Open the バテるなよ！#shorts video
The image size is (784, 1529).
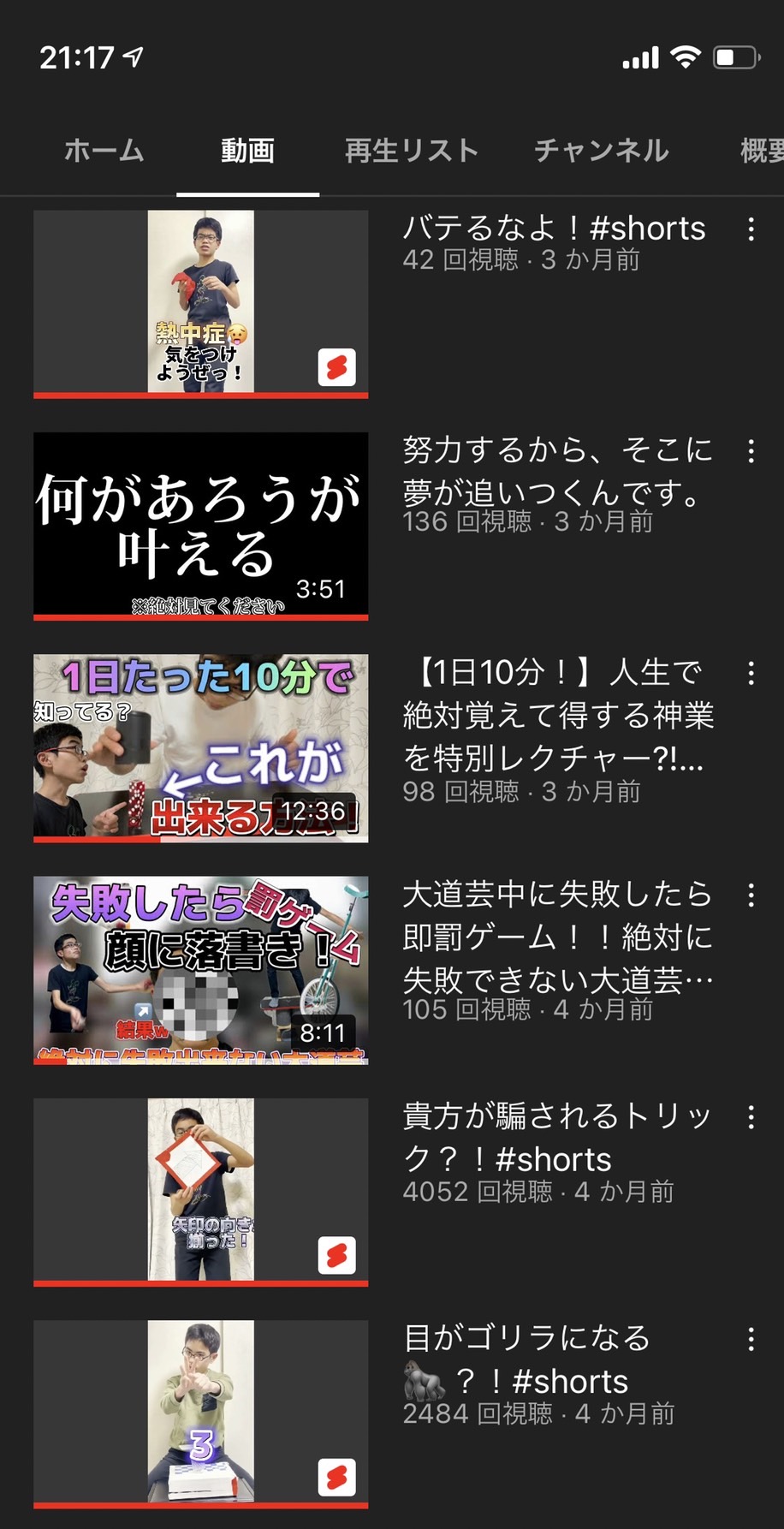[x=200, y=304]
